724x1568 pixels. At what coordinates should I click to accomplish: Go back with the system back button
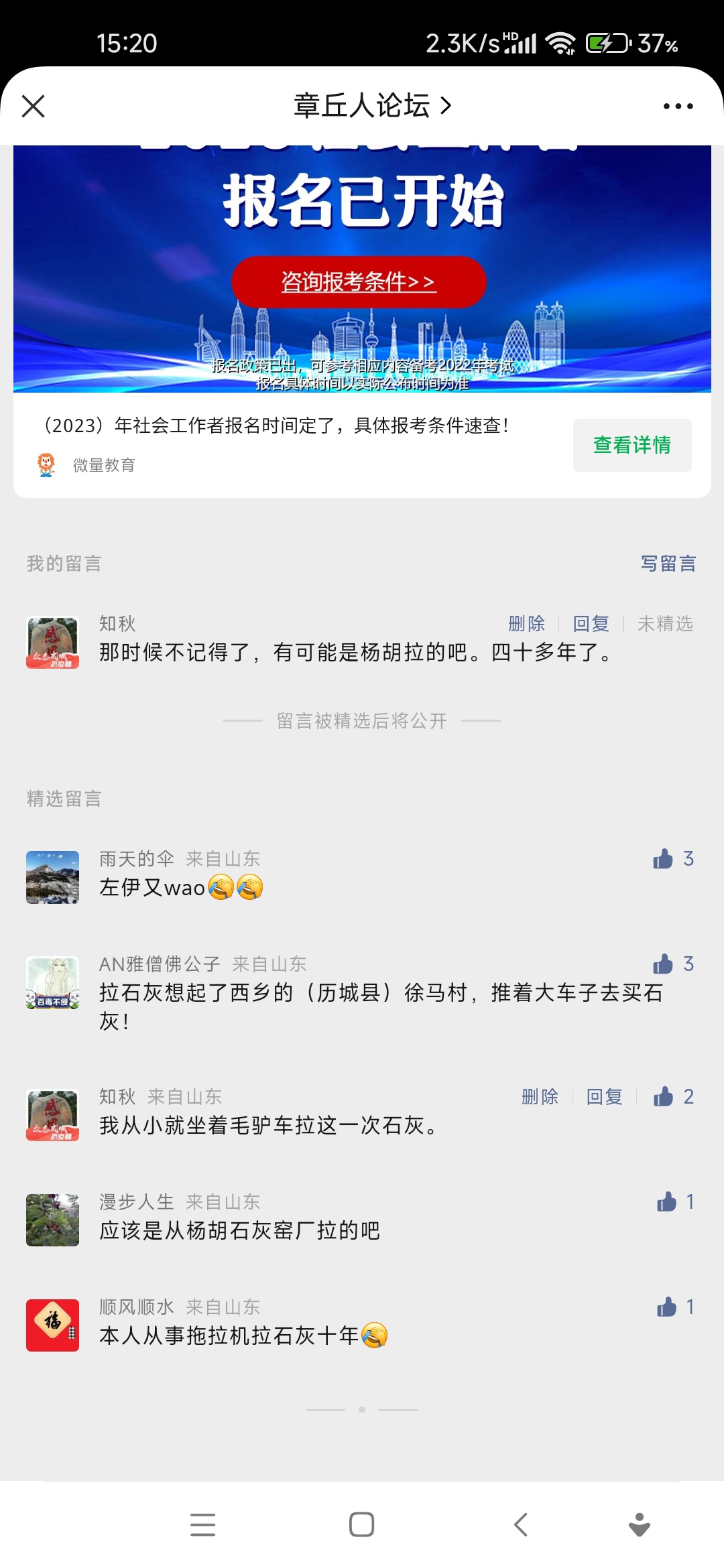[x=521, y=1524]
